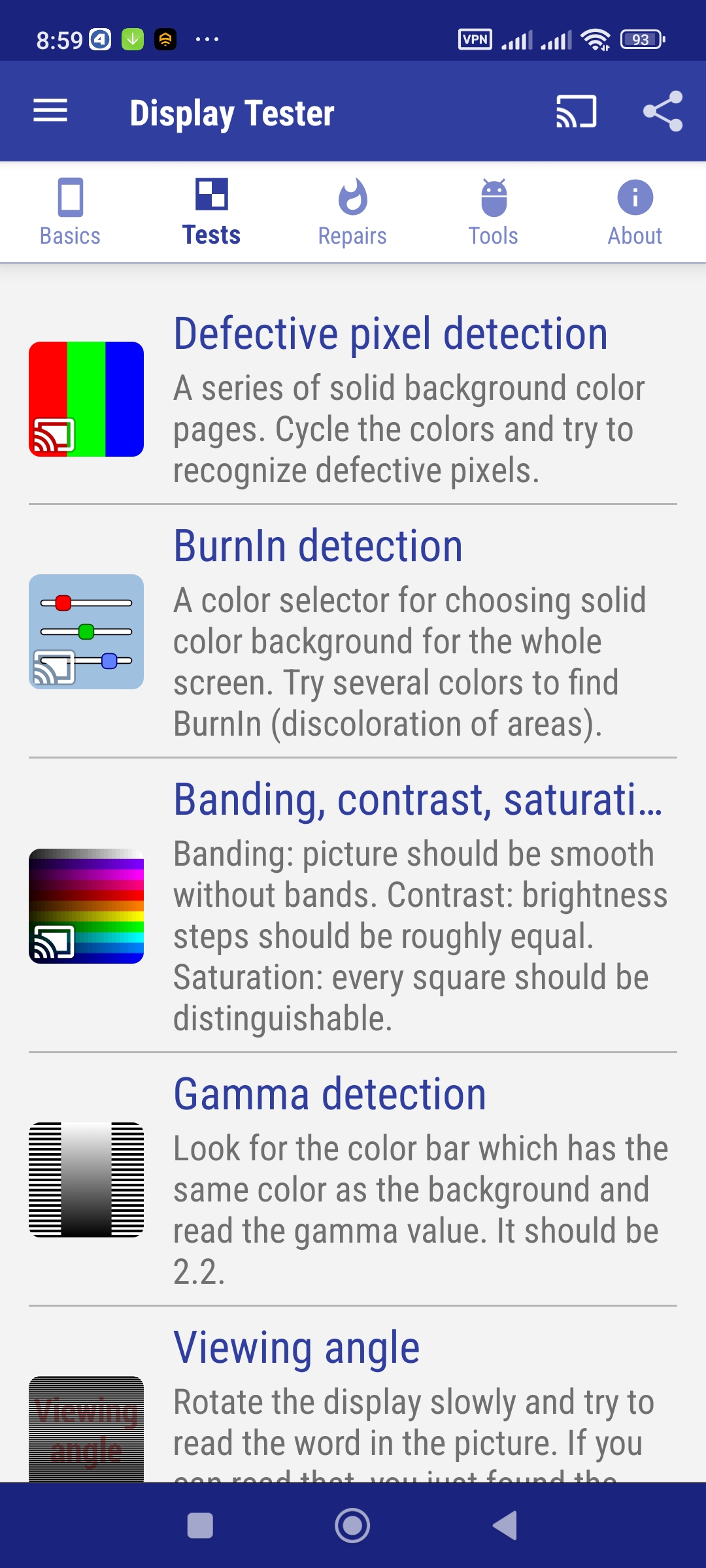
Task: Share the Display Tester app
Action: [663, 111]
